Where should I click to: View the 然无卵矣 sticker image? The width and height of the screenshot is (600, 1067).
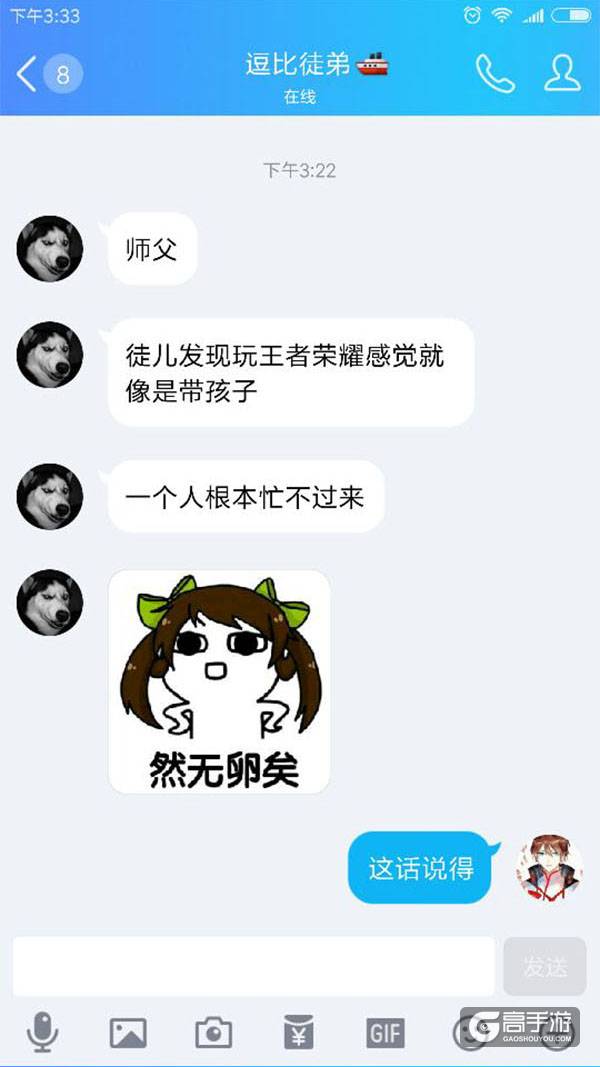tap(219, 682)
